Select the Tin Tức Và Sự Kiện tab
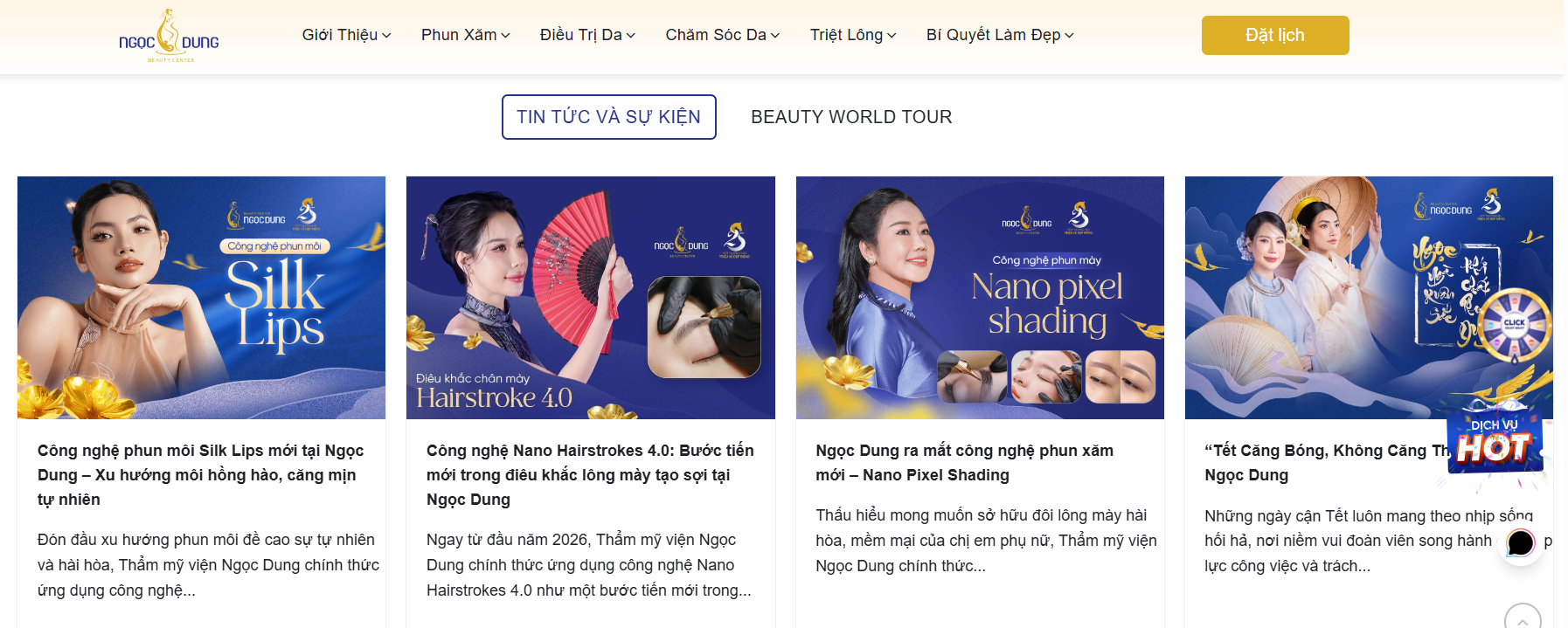 [608, 117]
